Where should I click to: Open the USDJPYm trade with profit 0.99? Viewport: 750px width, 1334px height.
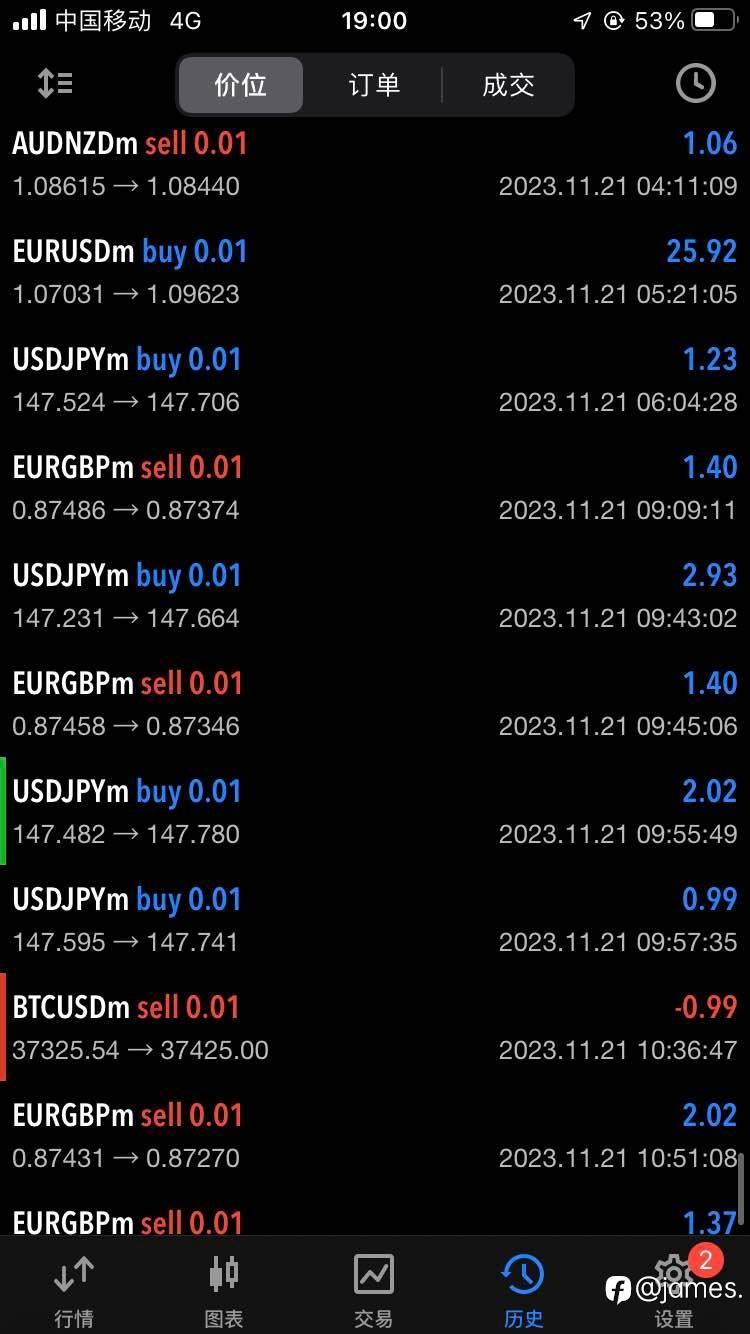coord(375,920)
